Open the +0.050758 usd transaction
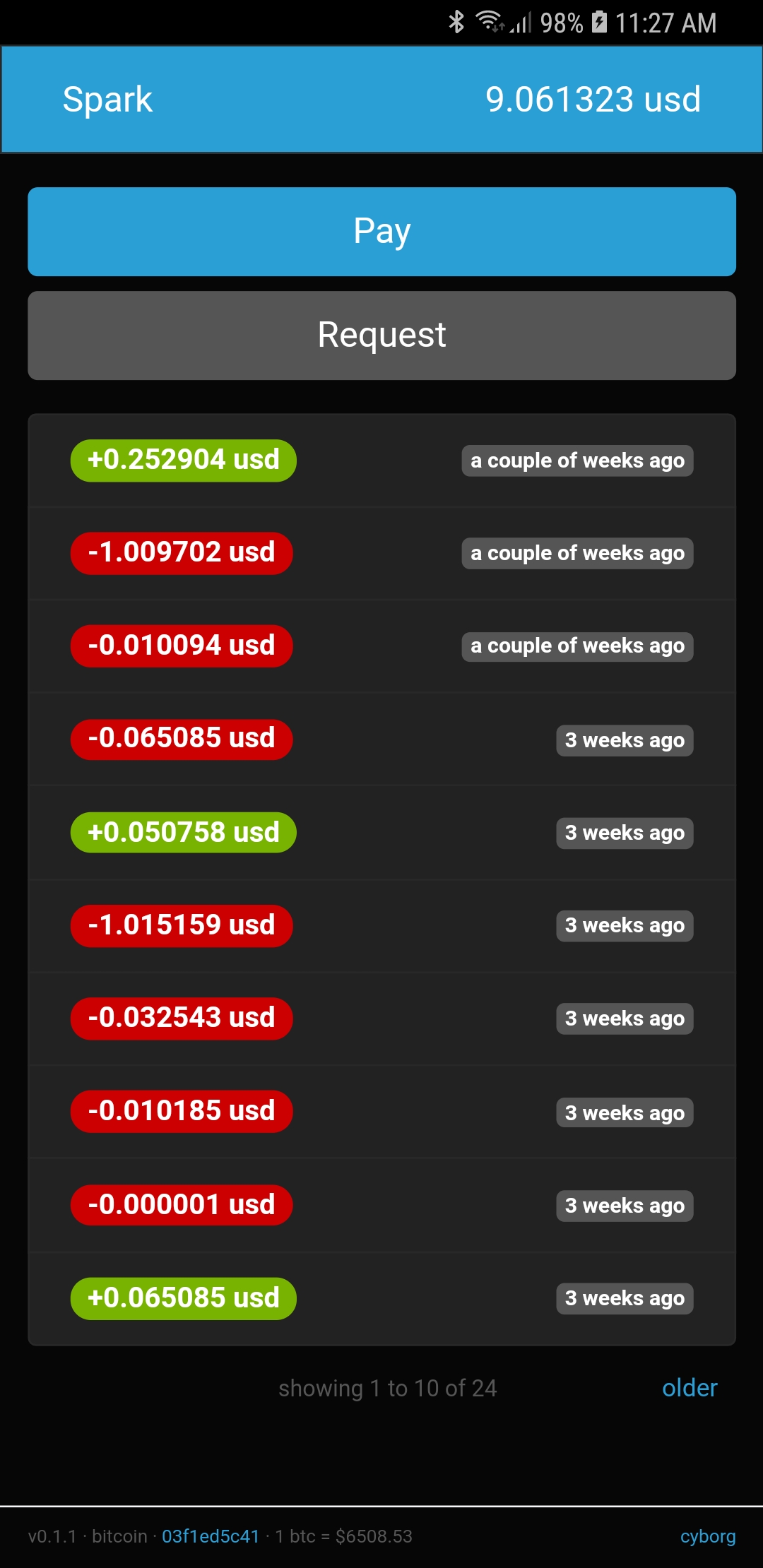This screenshot has width=763, height=1568. 381,833
